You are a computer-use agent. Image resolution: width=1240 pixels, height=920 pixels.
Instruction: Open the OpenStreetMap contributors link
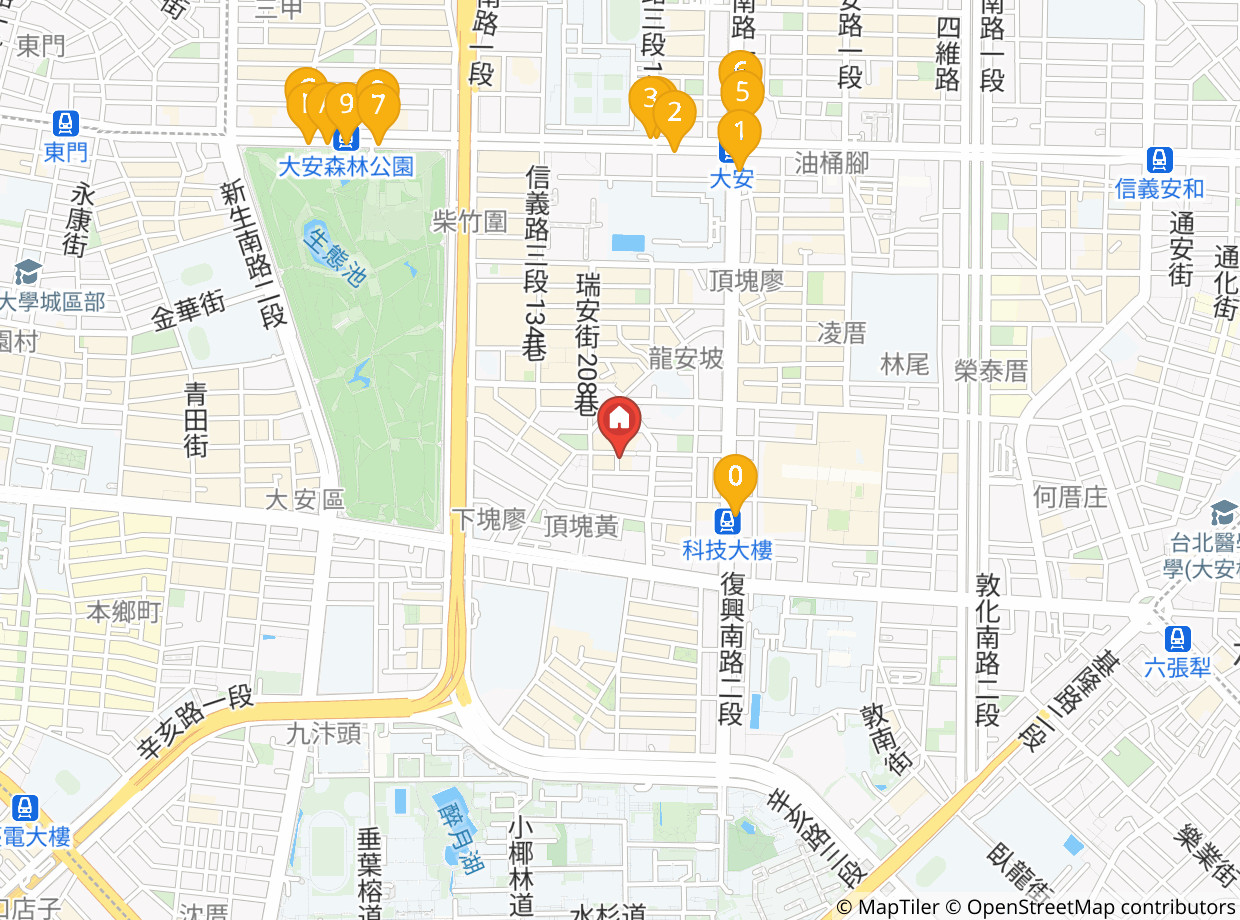coord(1091,907)
